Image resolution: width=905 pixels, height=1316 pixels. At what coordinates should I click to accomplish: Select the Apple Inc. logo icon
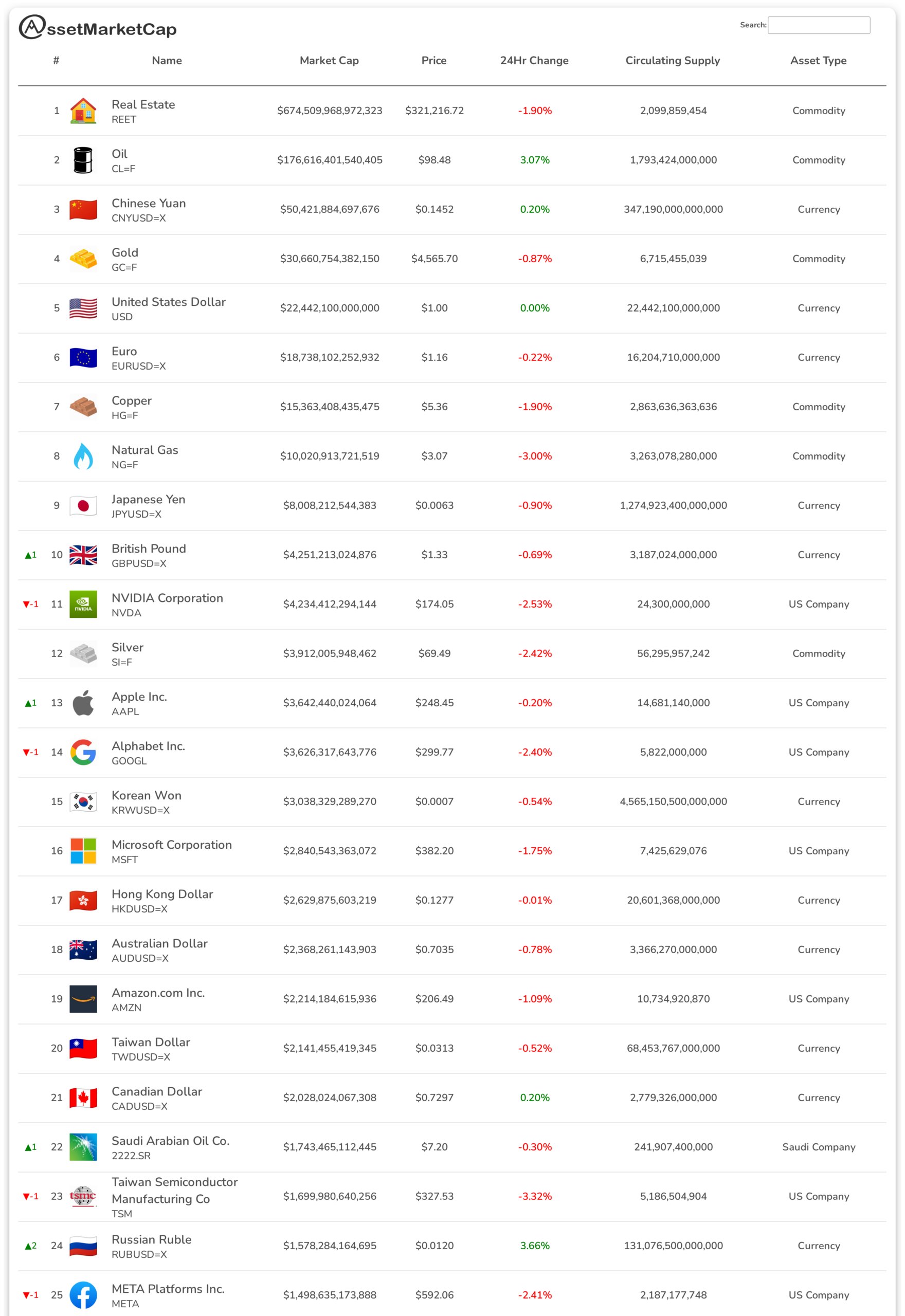[x=83, y=703]
